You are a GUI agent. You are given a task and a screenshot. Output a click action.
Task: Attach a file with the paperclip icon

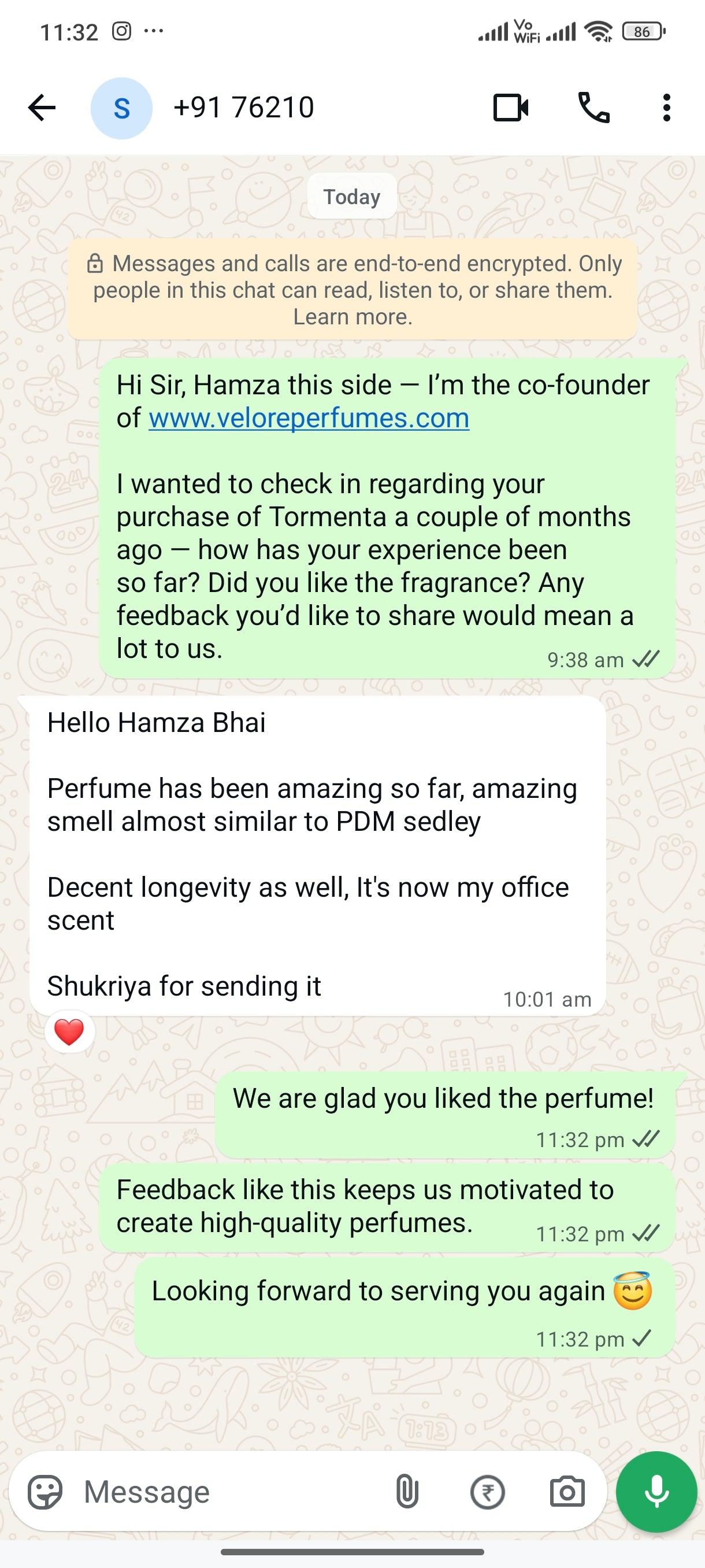point(407,1492)
